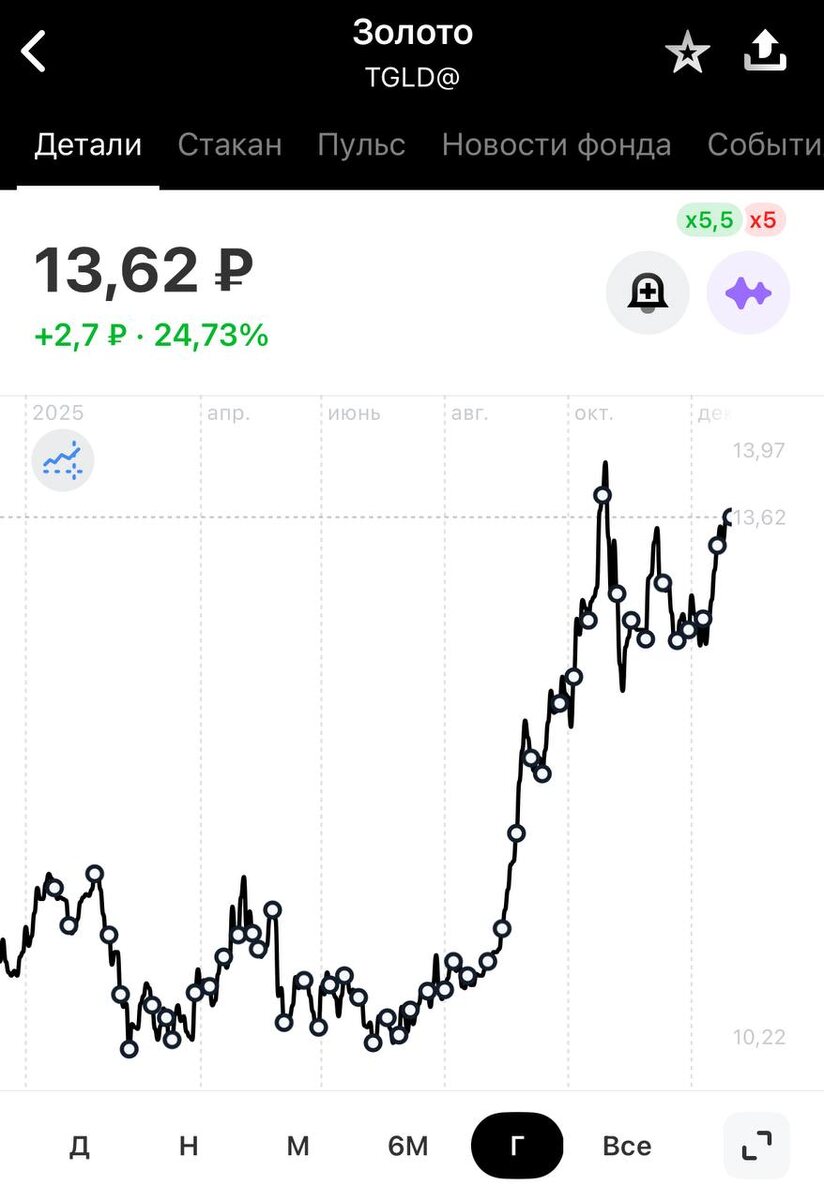824x1200 pixels.
Task: Open the purple AI analysis button
Action: 748,293
